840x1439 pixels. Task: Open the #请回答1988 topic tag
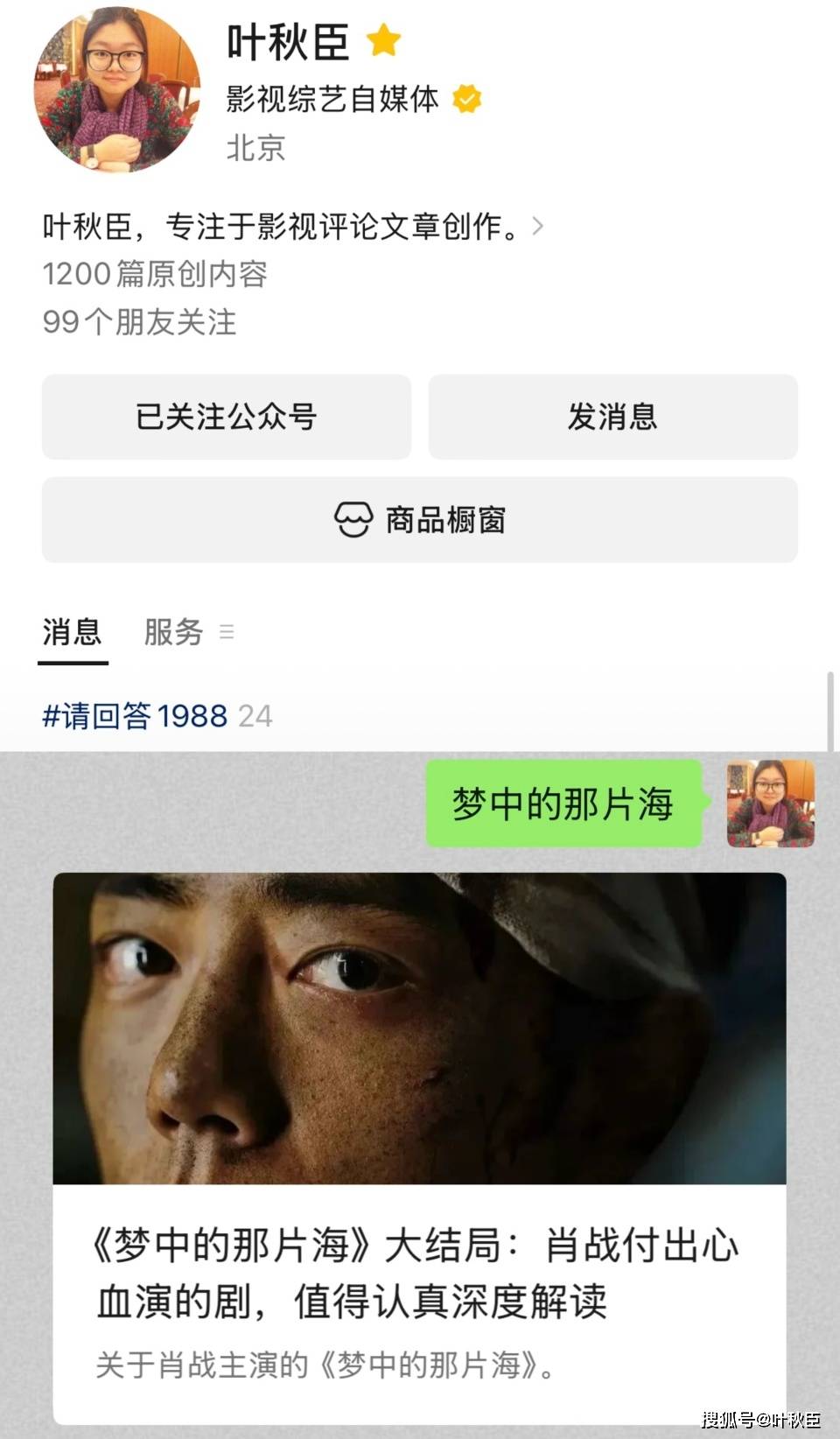pyautogui.click(x=135, y=716)
